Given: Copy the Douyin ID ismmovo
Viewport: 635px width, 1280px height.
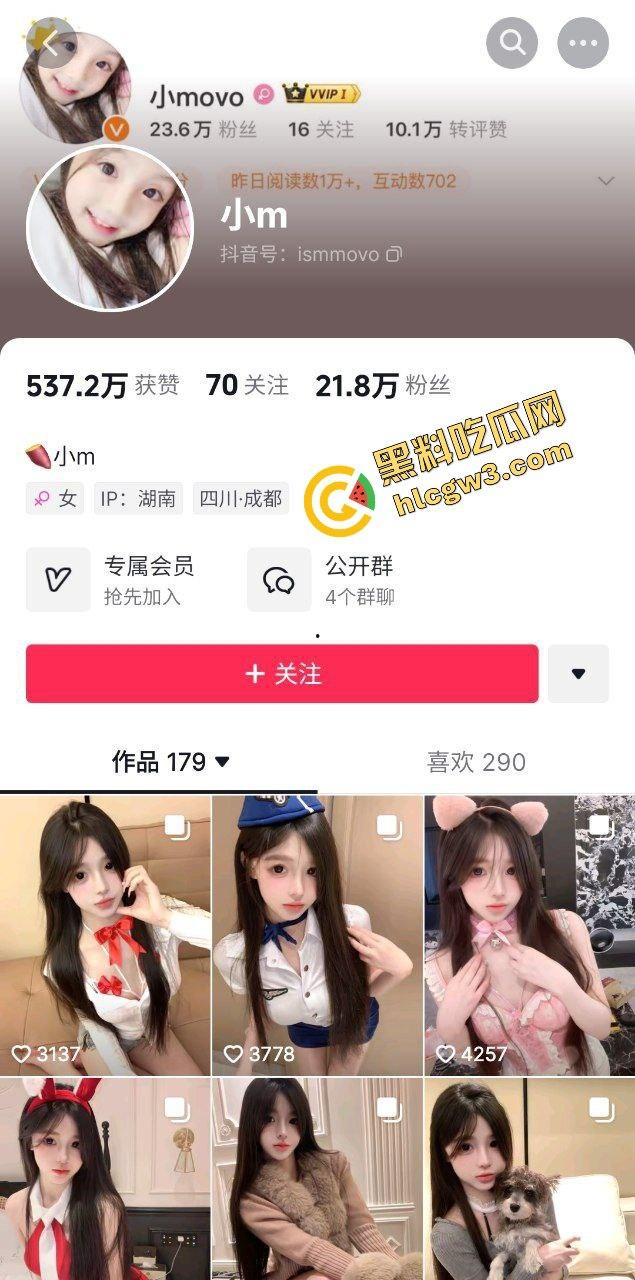Looking at the screenshot, I should click(x=394, y=254).
